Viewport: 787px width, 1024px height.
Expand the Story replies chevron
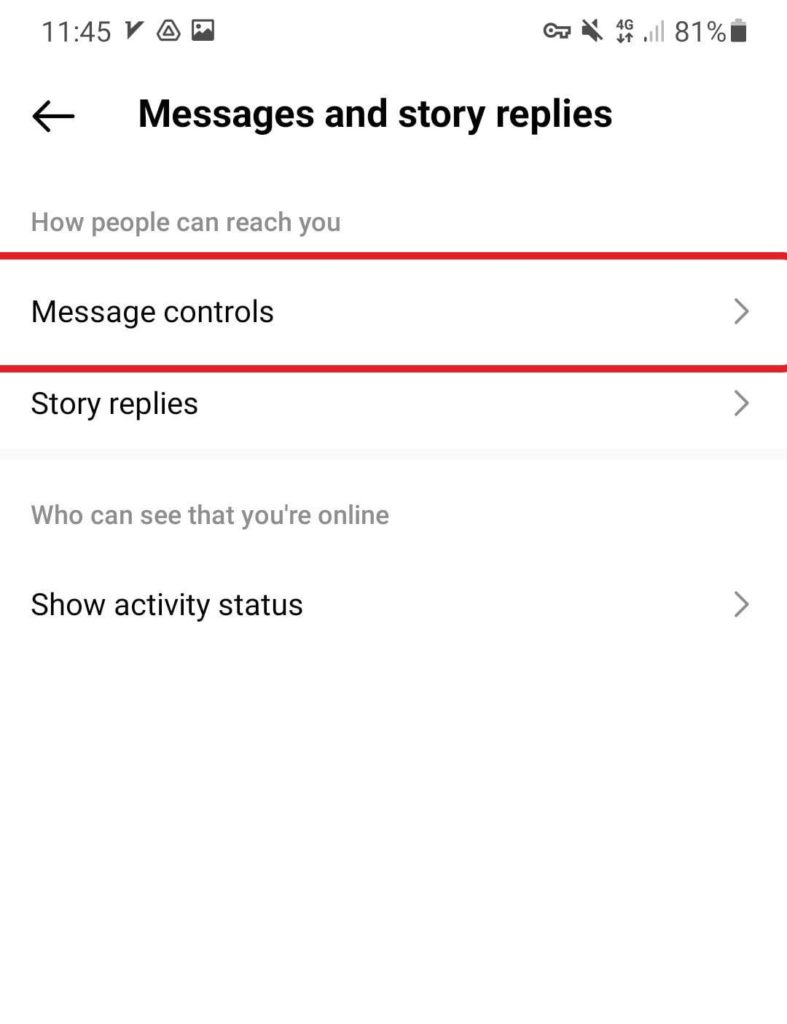pyautogui.click(x=741, y=404)
